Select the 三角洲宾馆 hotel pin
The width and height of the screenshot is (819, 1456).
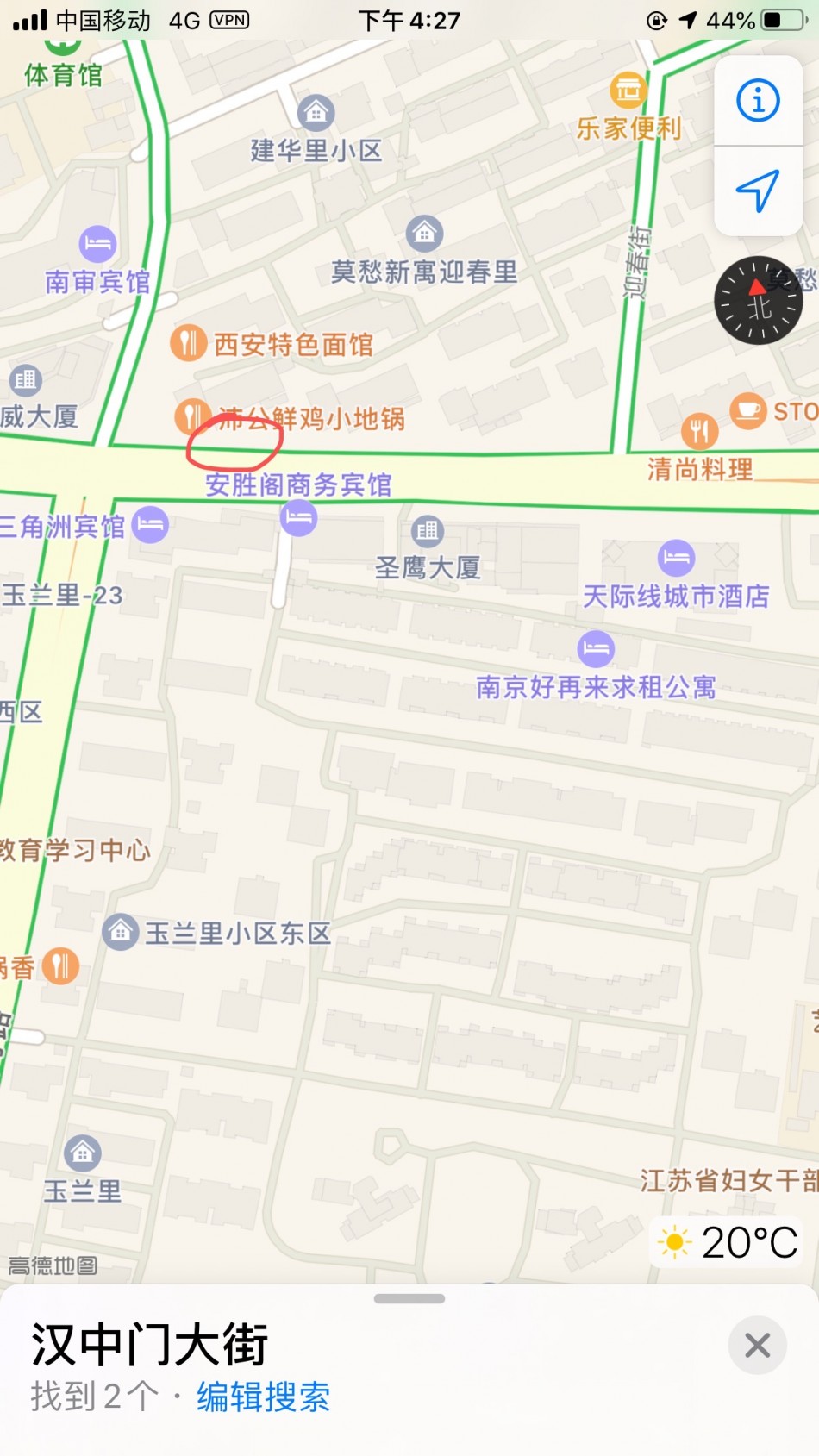pos(151,524)
